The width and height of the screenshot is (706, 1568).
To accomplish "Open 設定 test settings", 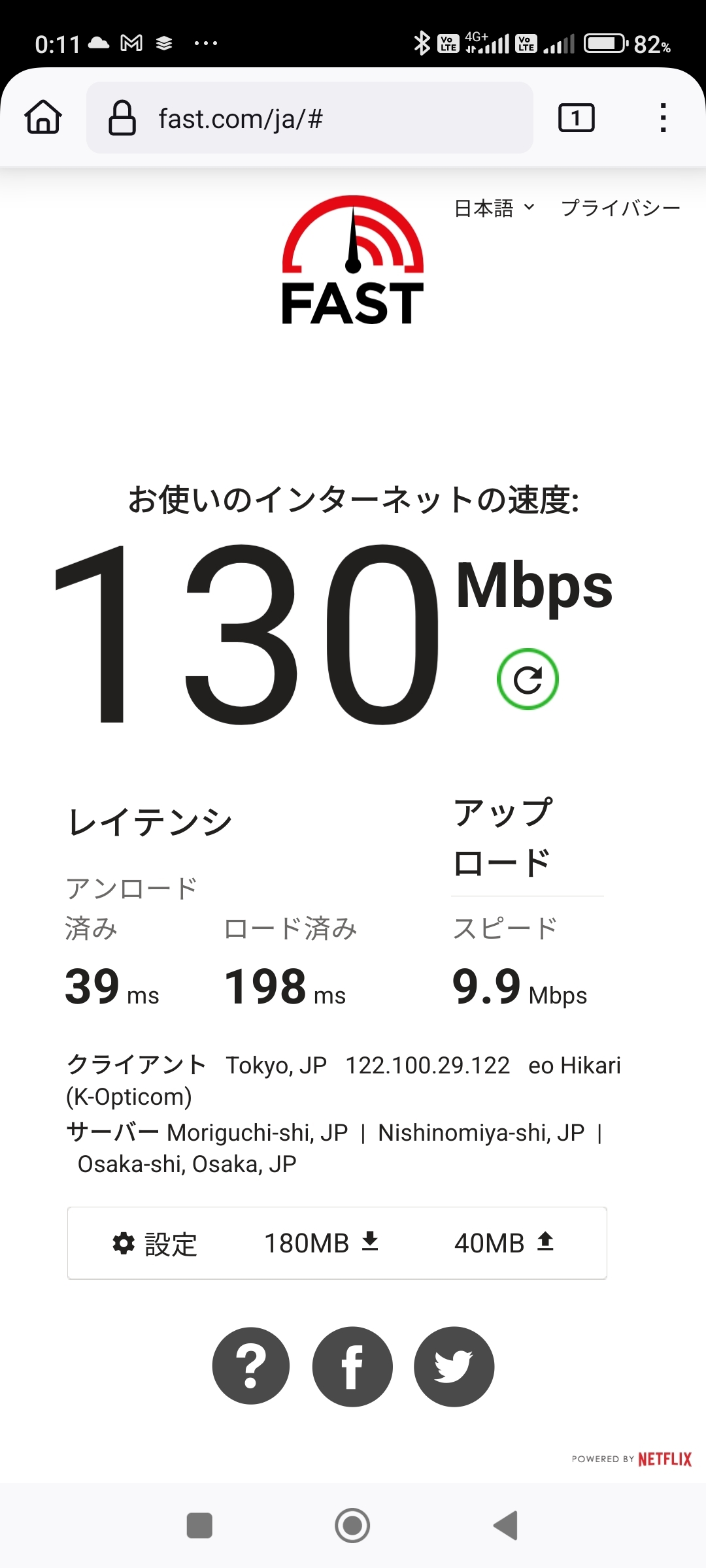I will [x=155, y=1243].
